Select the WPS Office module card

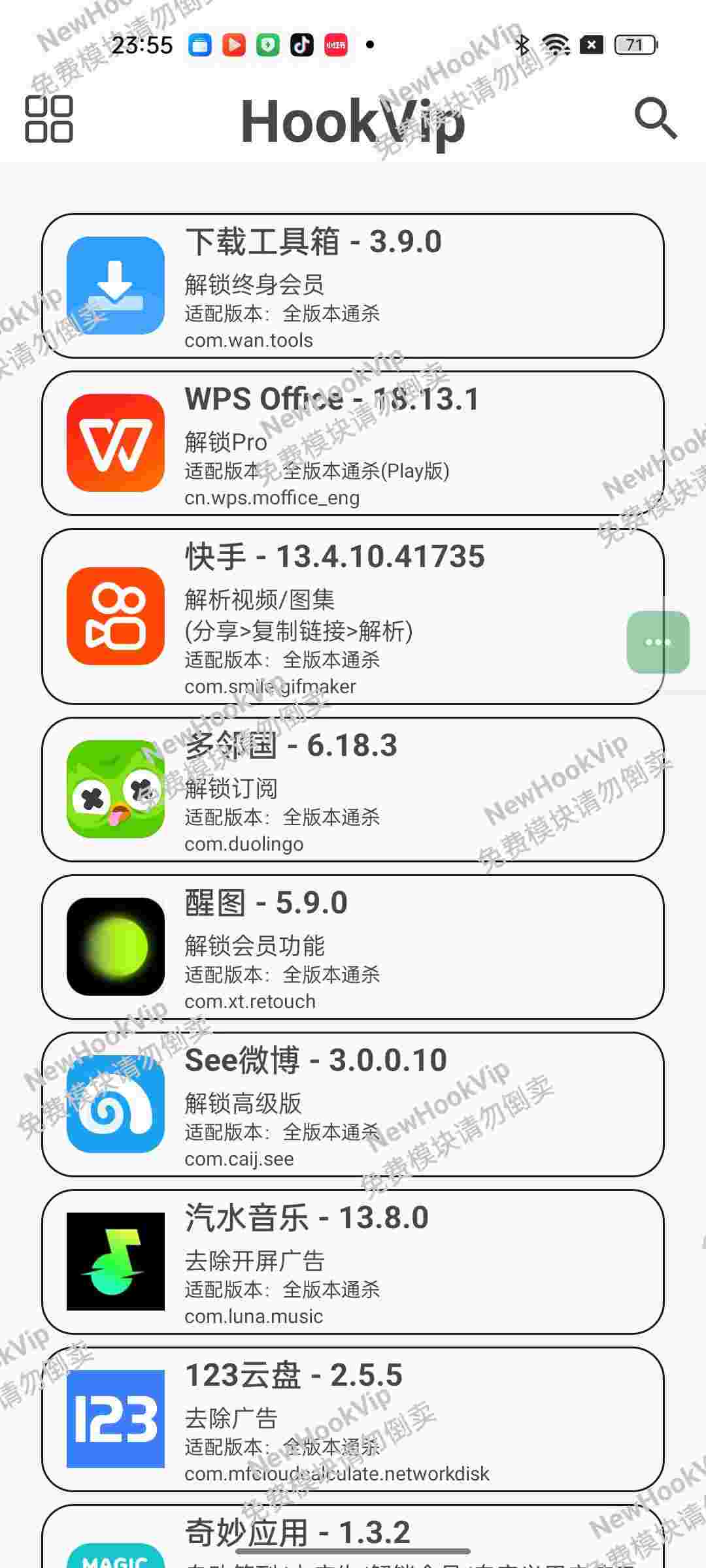coord(353,443)
